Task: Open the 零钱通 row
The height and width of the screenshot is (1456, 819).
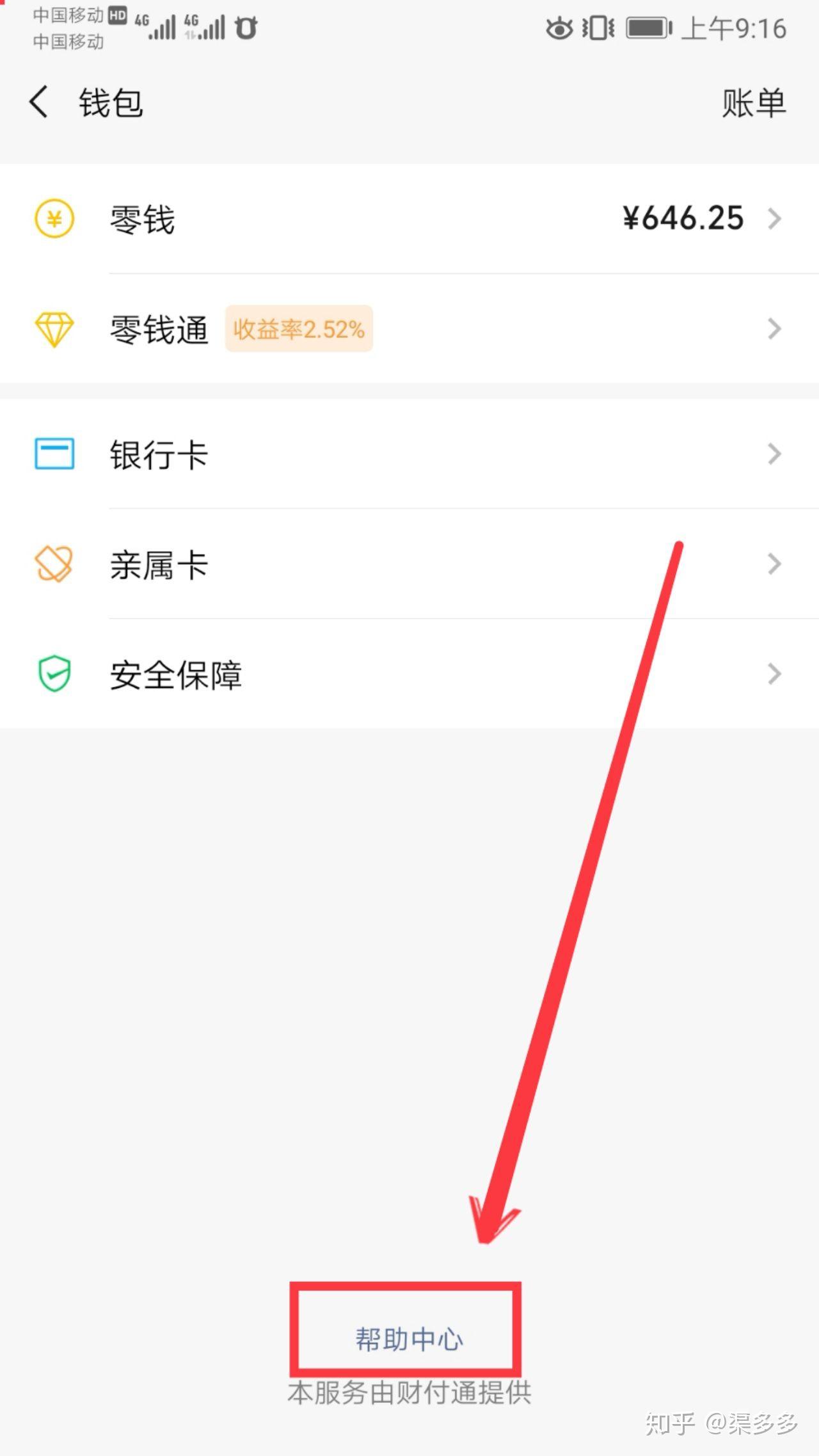Action: coord(409,329)
